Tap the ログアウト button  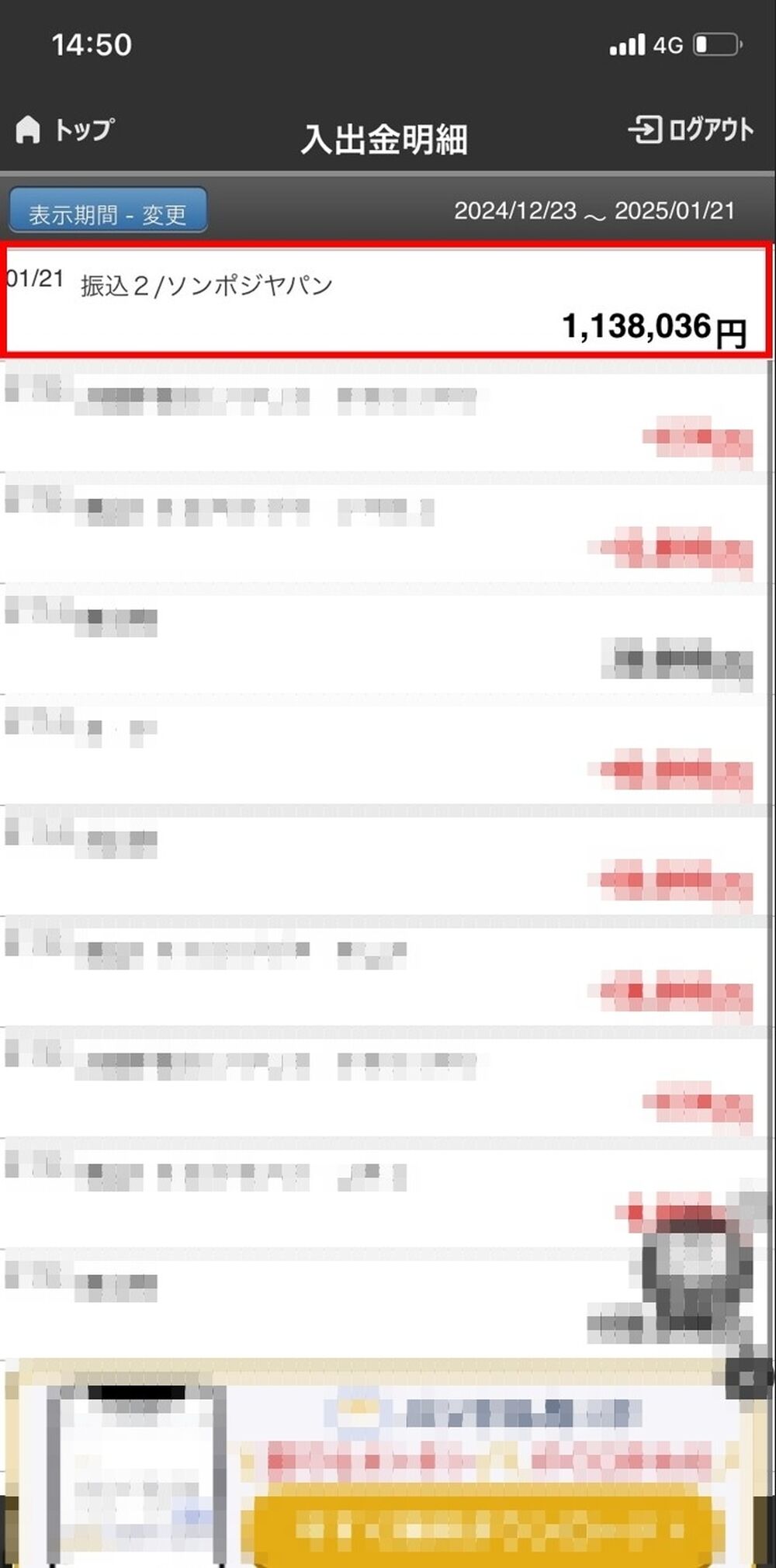coord(691,129)
